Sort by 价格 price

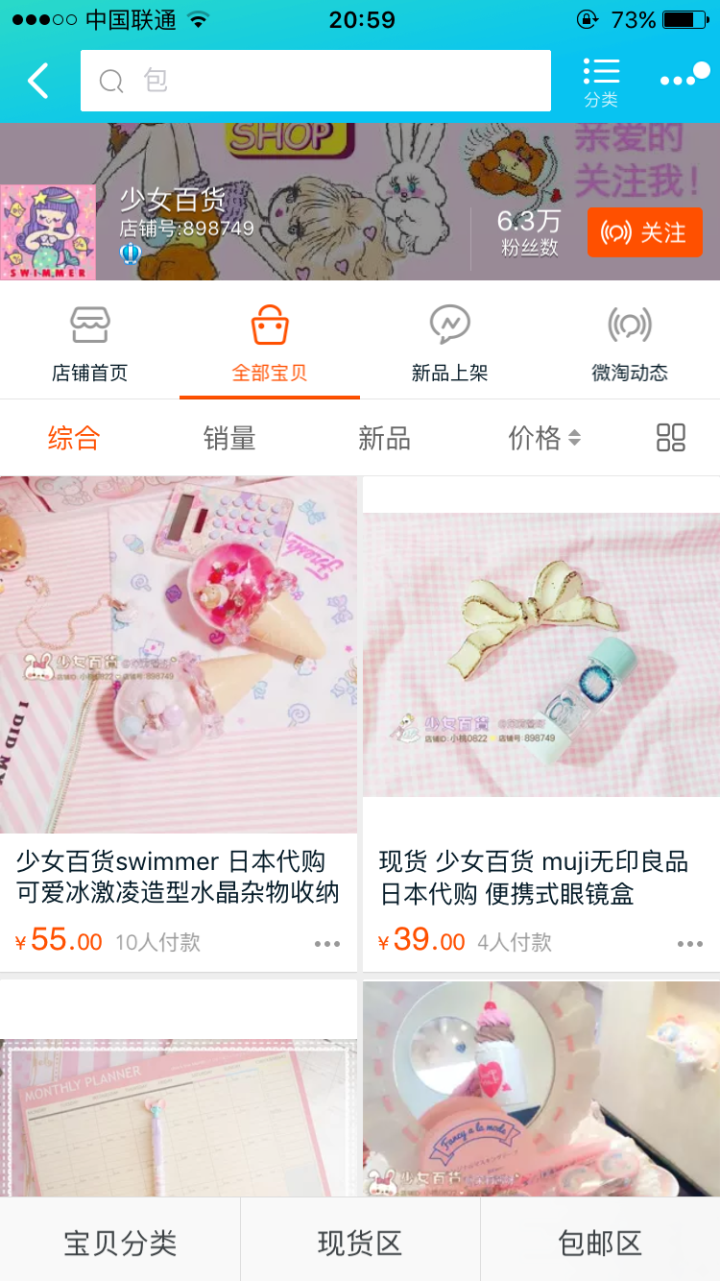543,438
